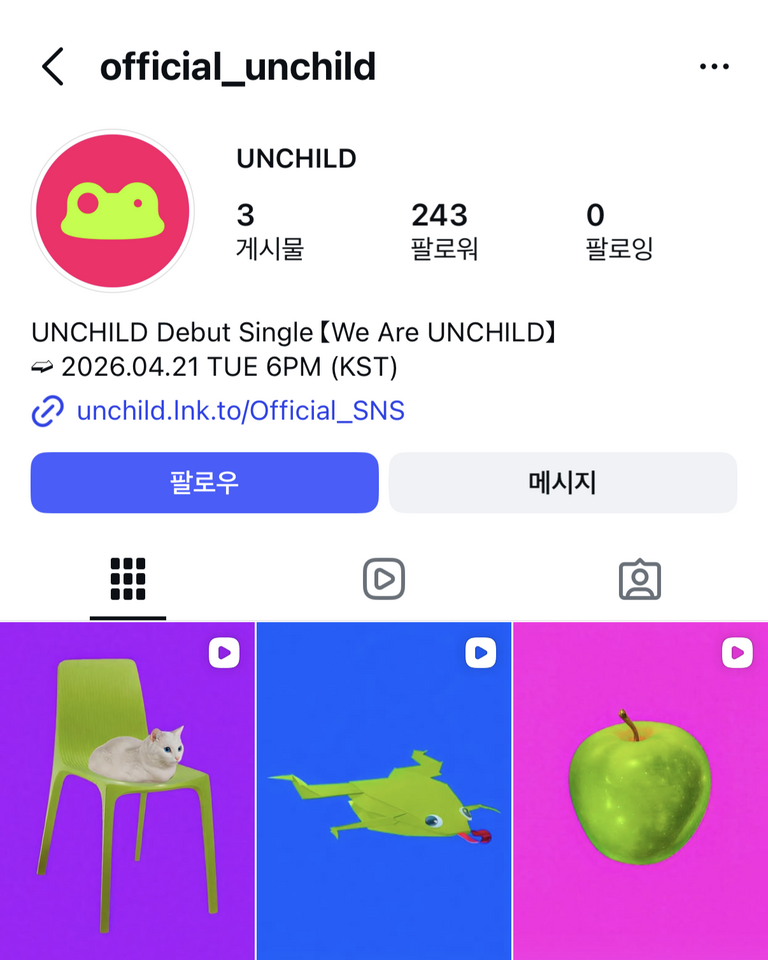This screenshot has height=960, width=768.
Task: Open the three-dot overflow menu
Action: tap(714, 67)
